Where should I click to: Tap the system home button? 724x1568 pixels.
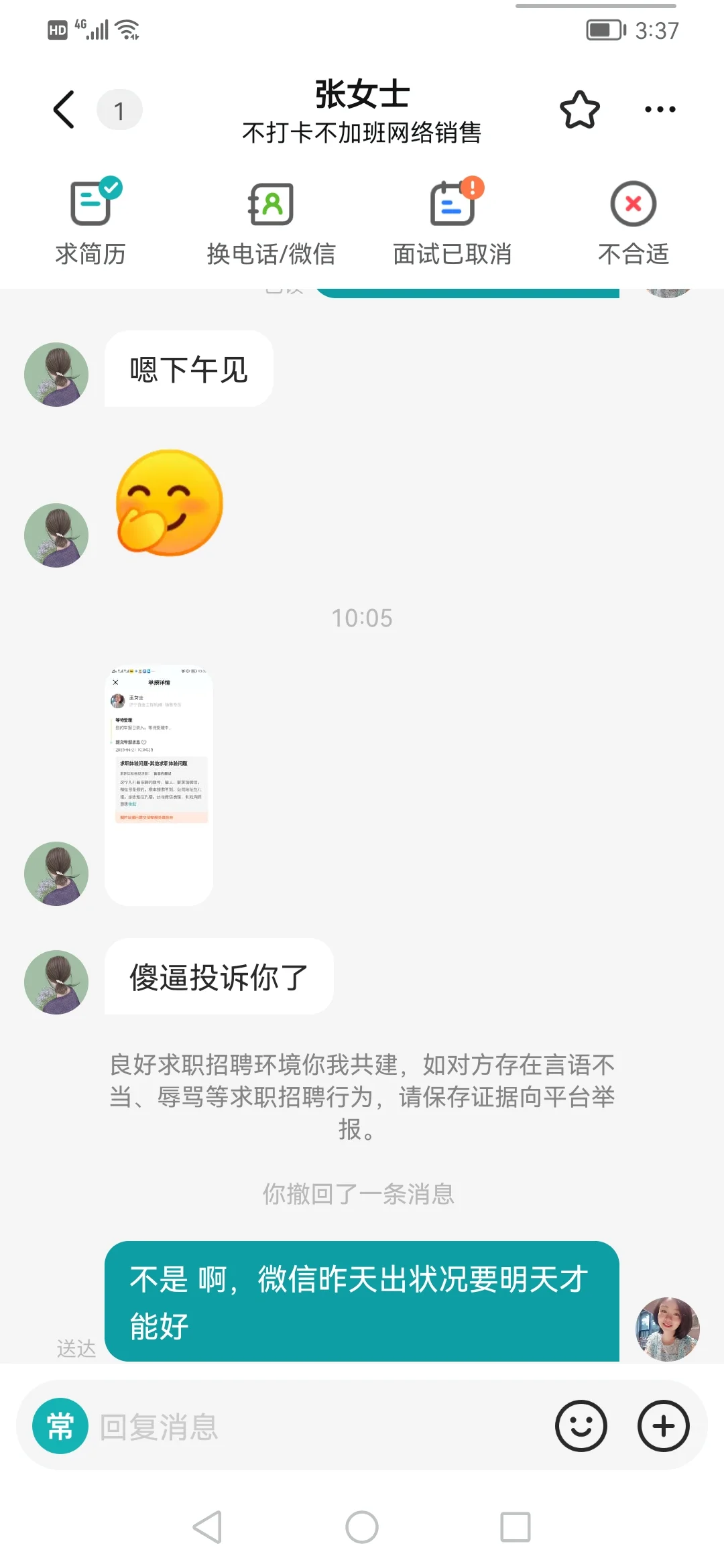click(x=362, y=1527)
